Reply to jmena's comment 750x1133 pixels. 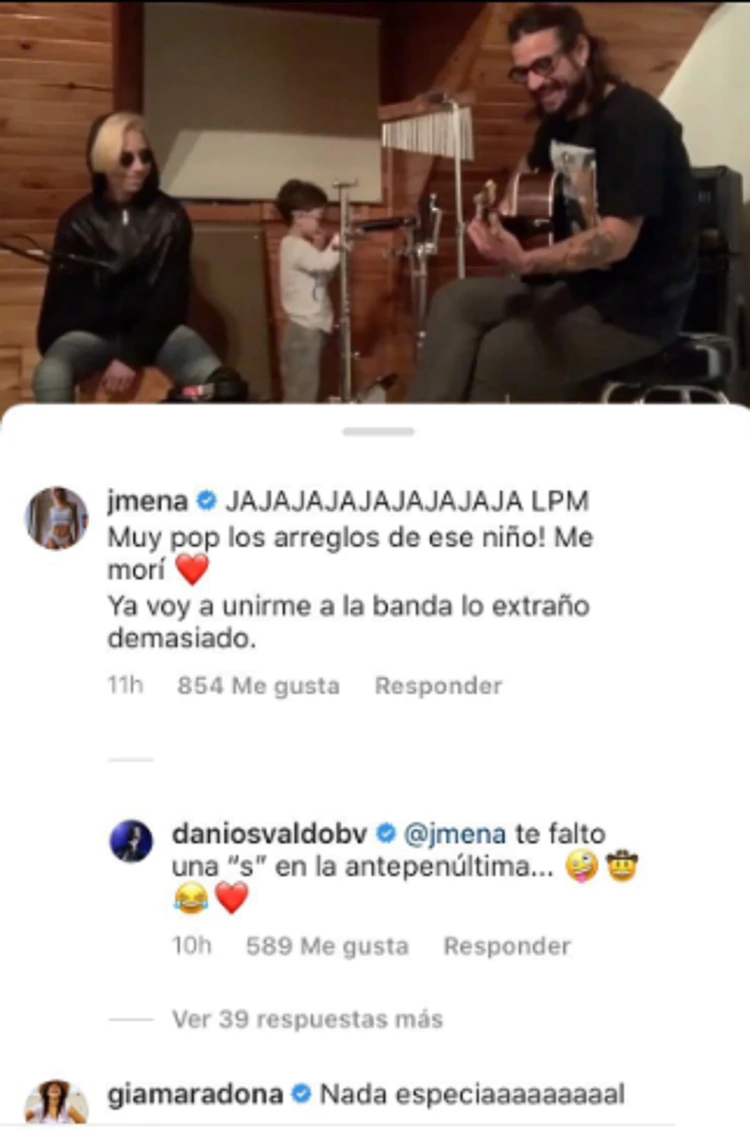click(x=438, y=686)
